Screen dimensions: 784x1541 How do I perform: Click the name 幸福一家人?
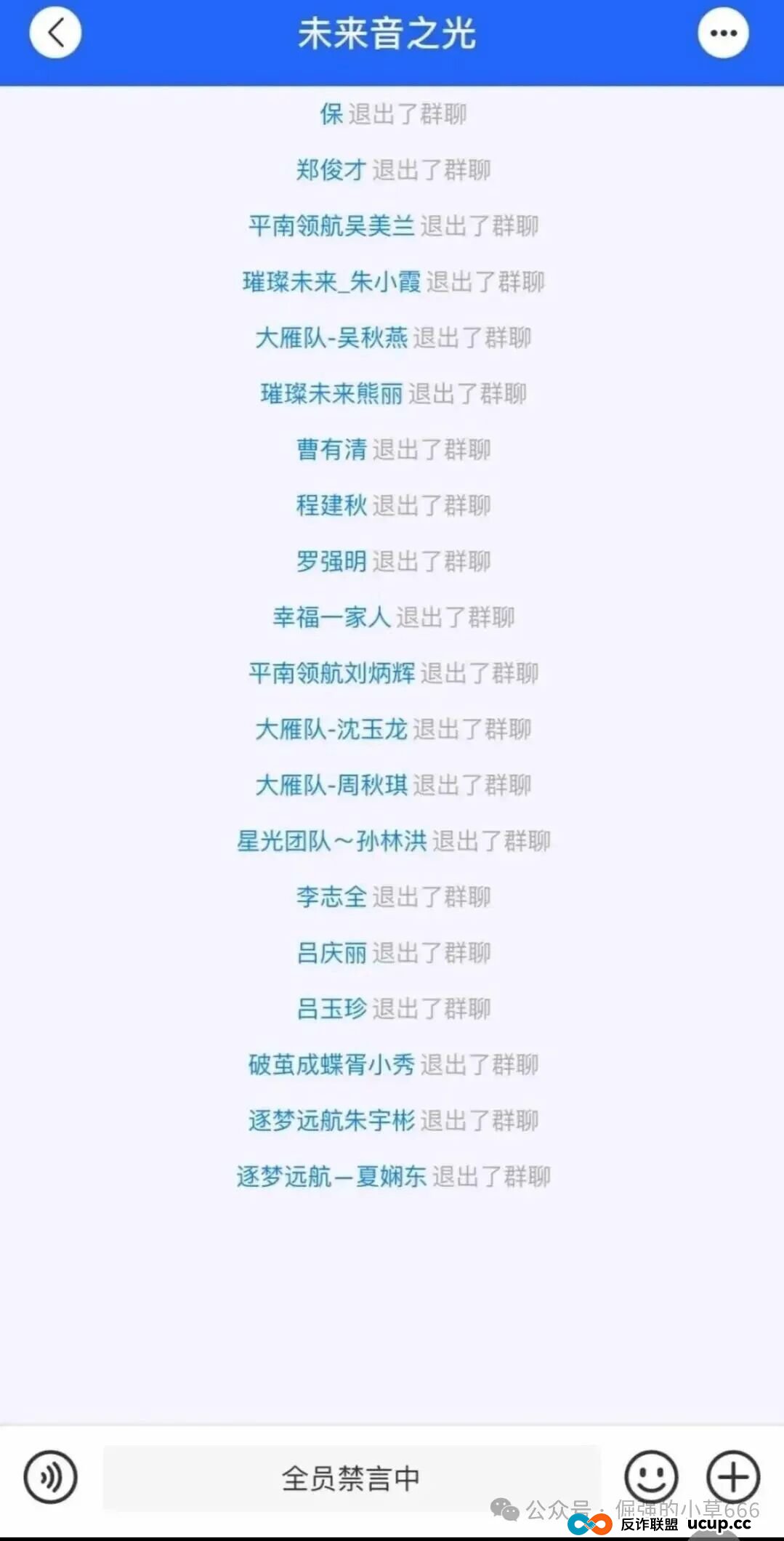331,617
